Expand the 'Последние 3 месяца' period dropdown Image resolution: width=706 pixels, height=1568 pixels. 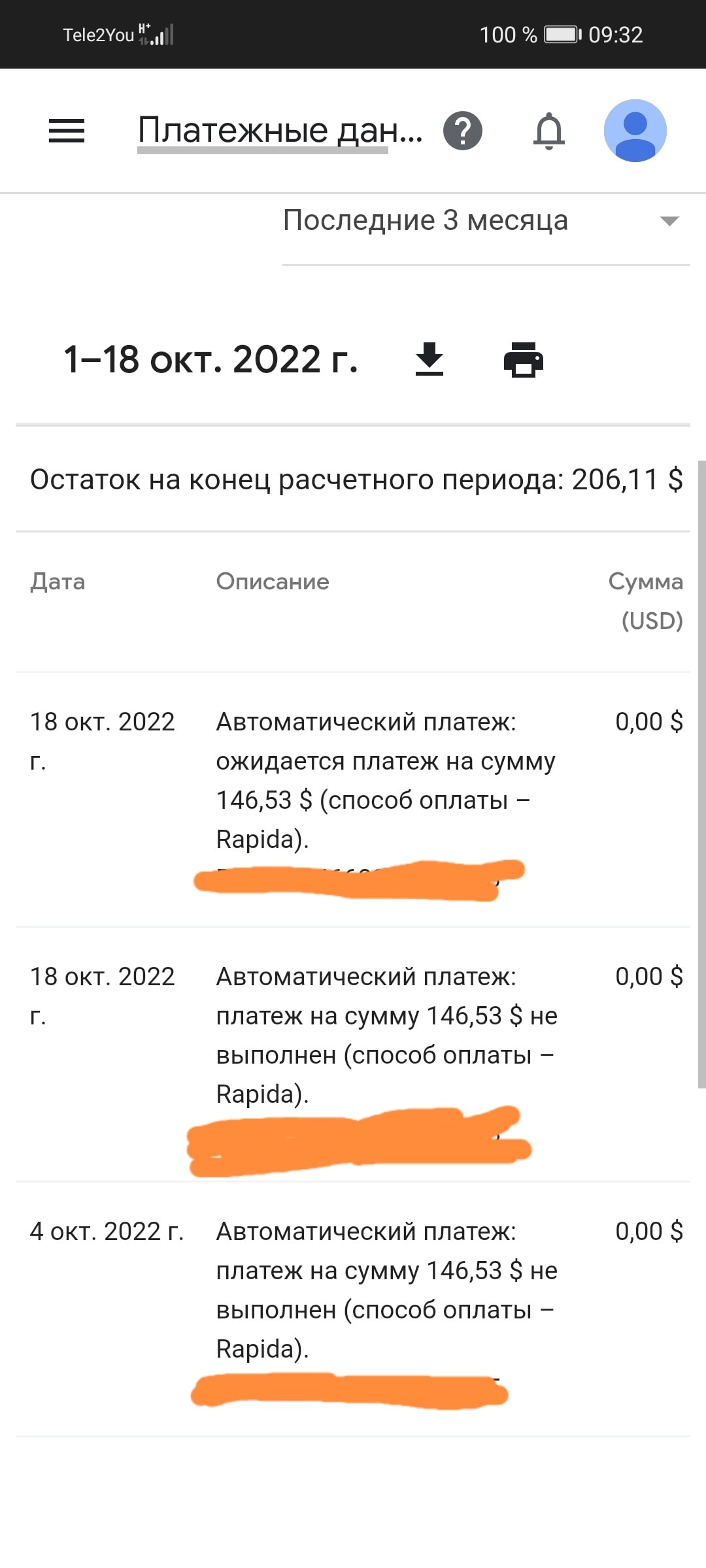click(x=486, y=221)
